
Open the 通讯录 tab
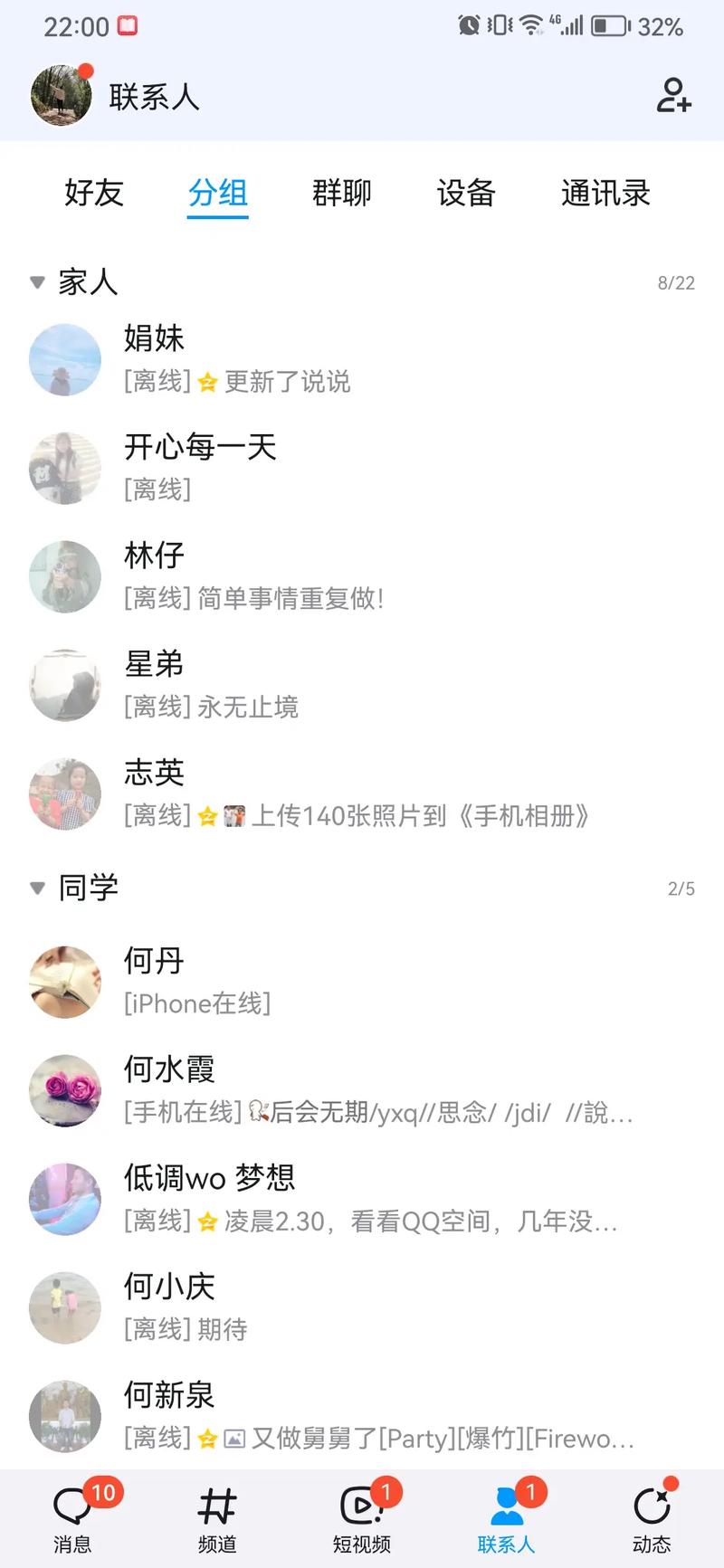[x=605, y=193]
